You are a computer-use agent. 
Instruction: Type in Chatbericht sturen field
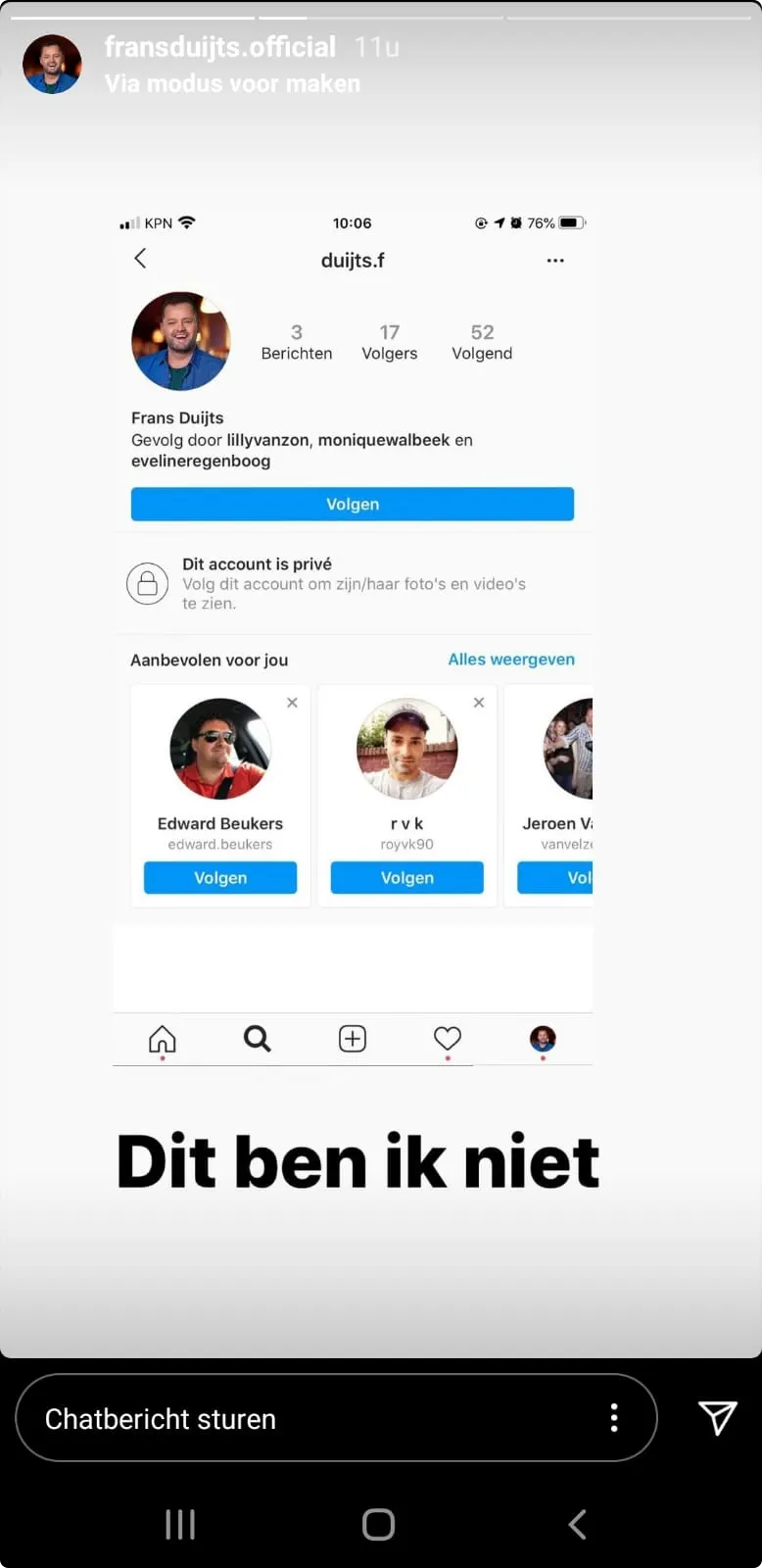294,1418
